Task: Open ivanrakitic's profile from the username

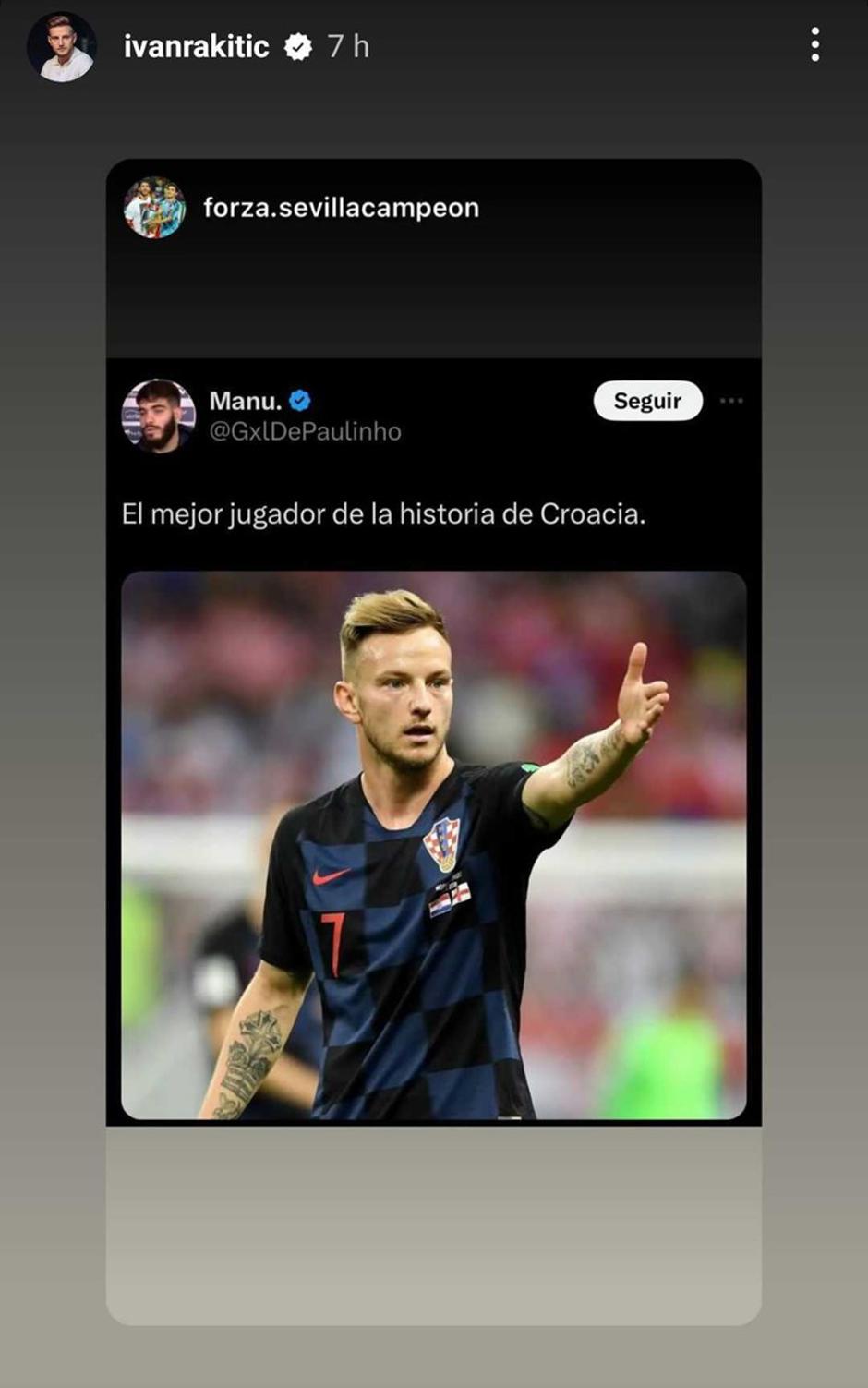Action: (196, 46)
